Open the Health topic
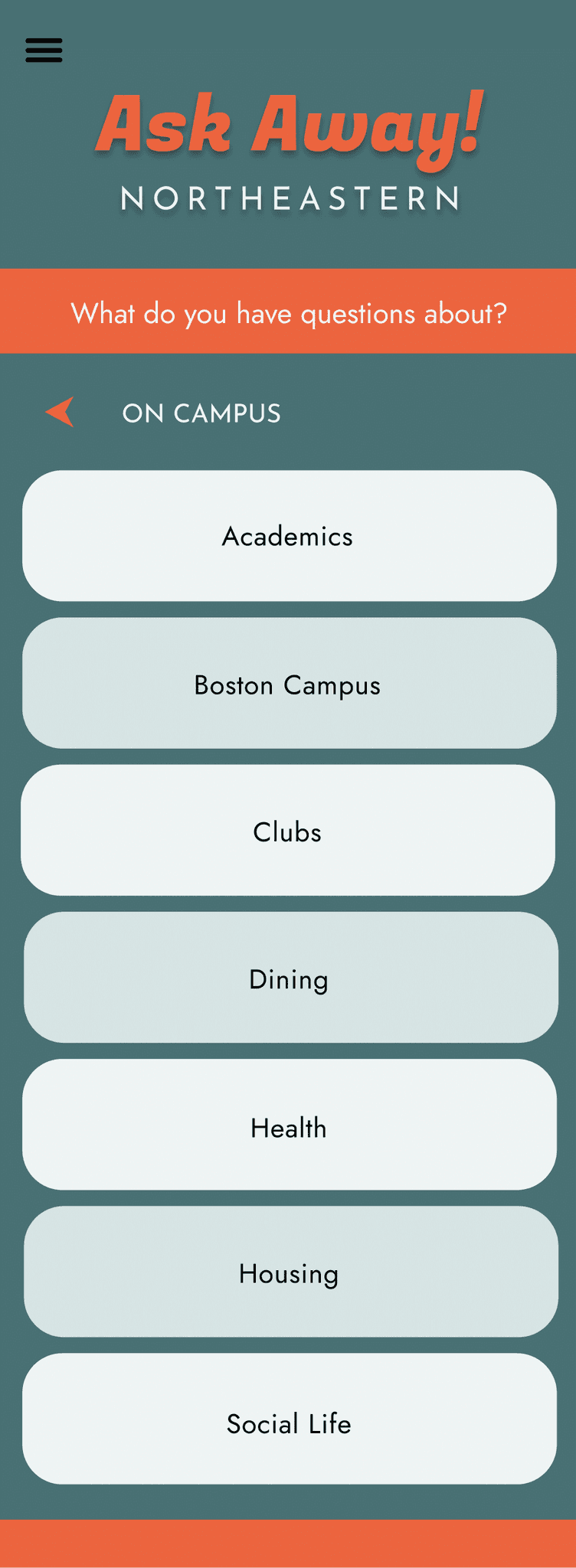Screen dimensions: 576x1568 (289, 1125)
